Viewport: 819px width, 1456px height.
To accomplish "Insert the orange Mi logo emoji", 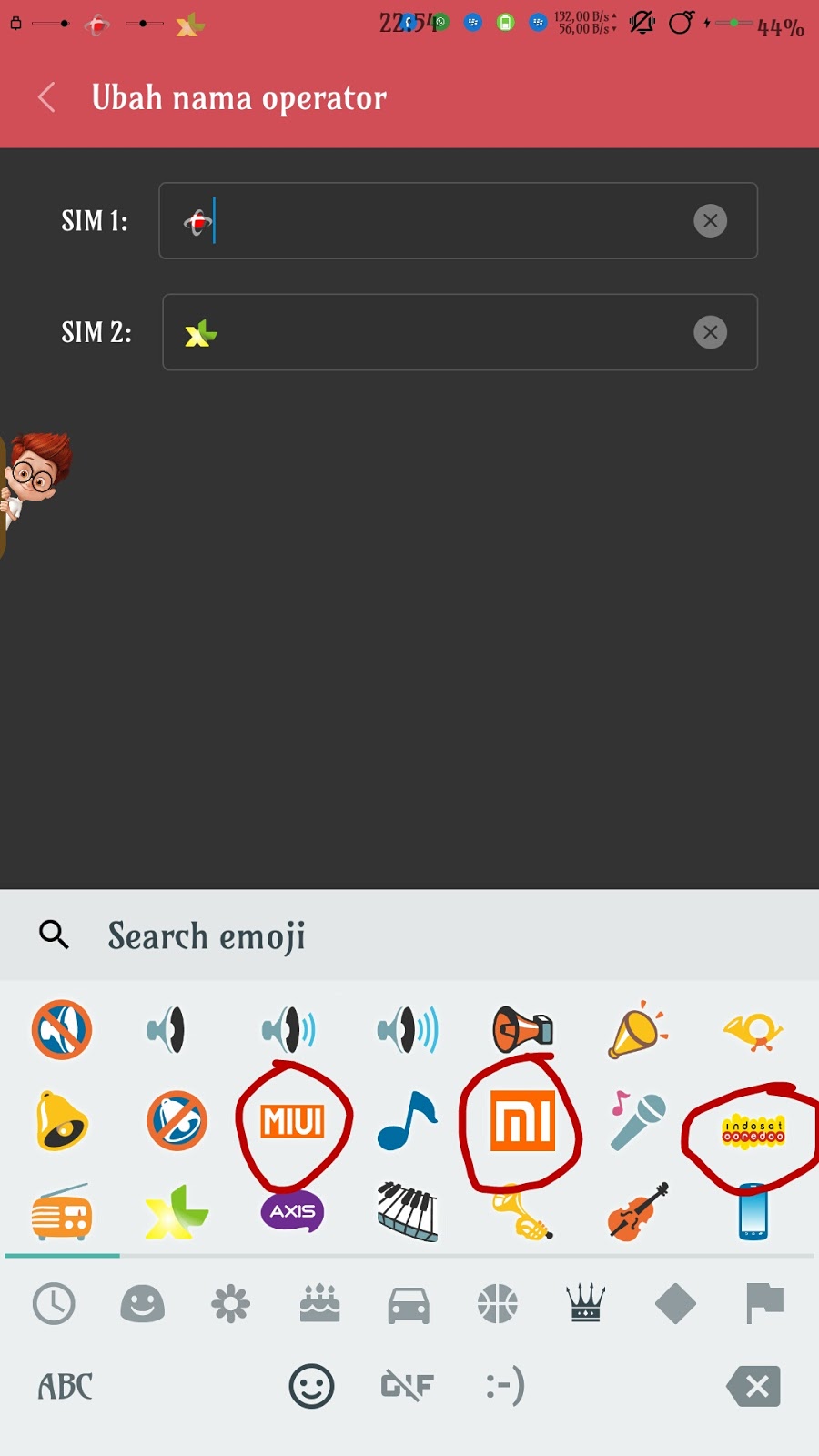I will [522, 1122].
